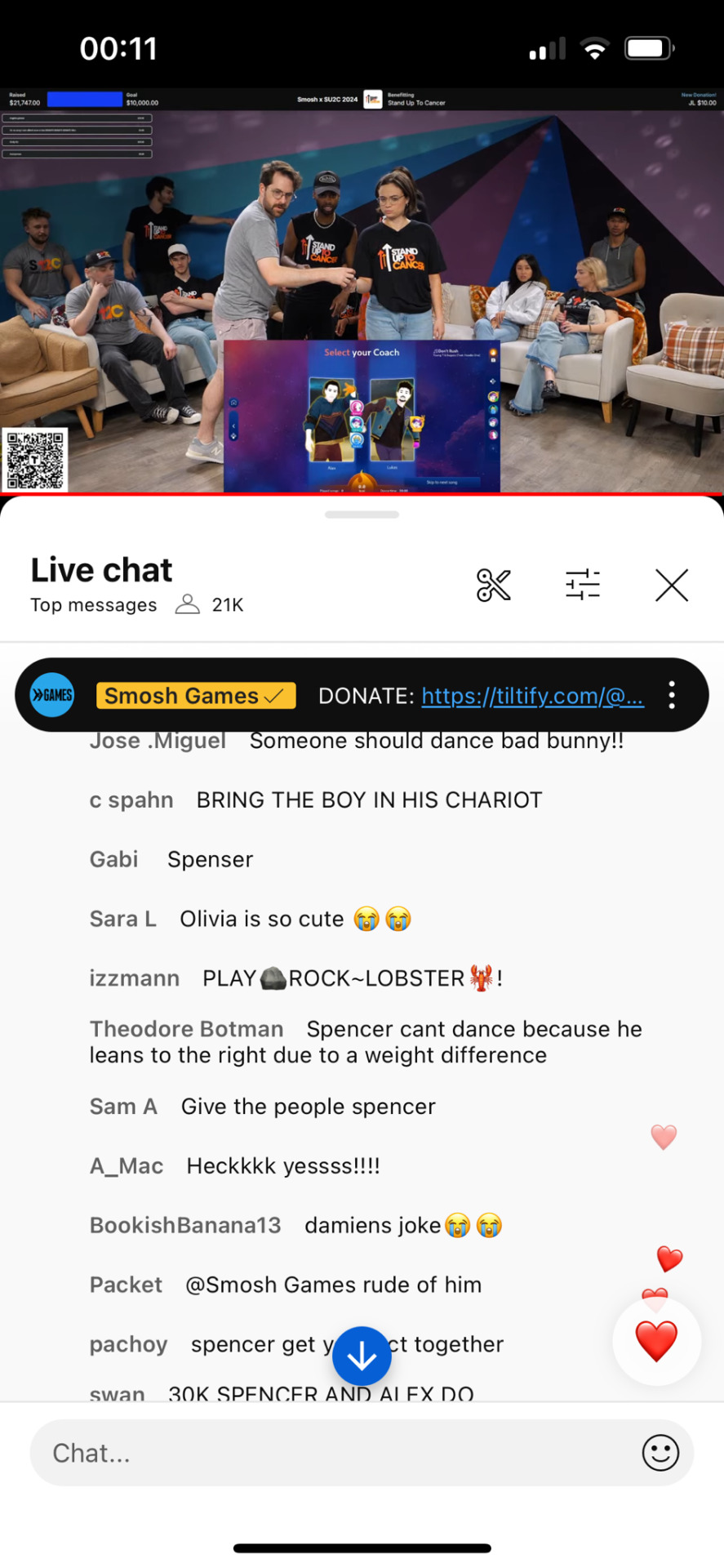Open live chat filter settings

coord(582,585)
